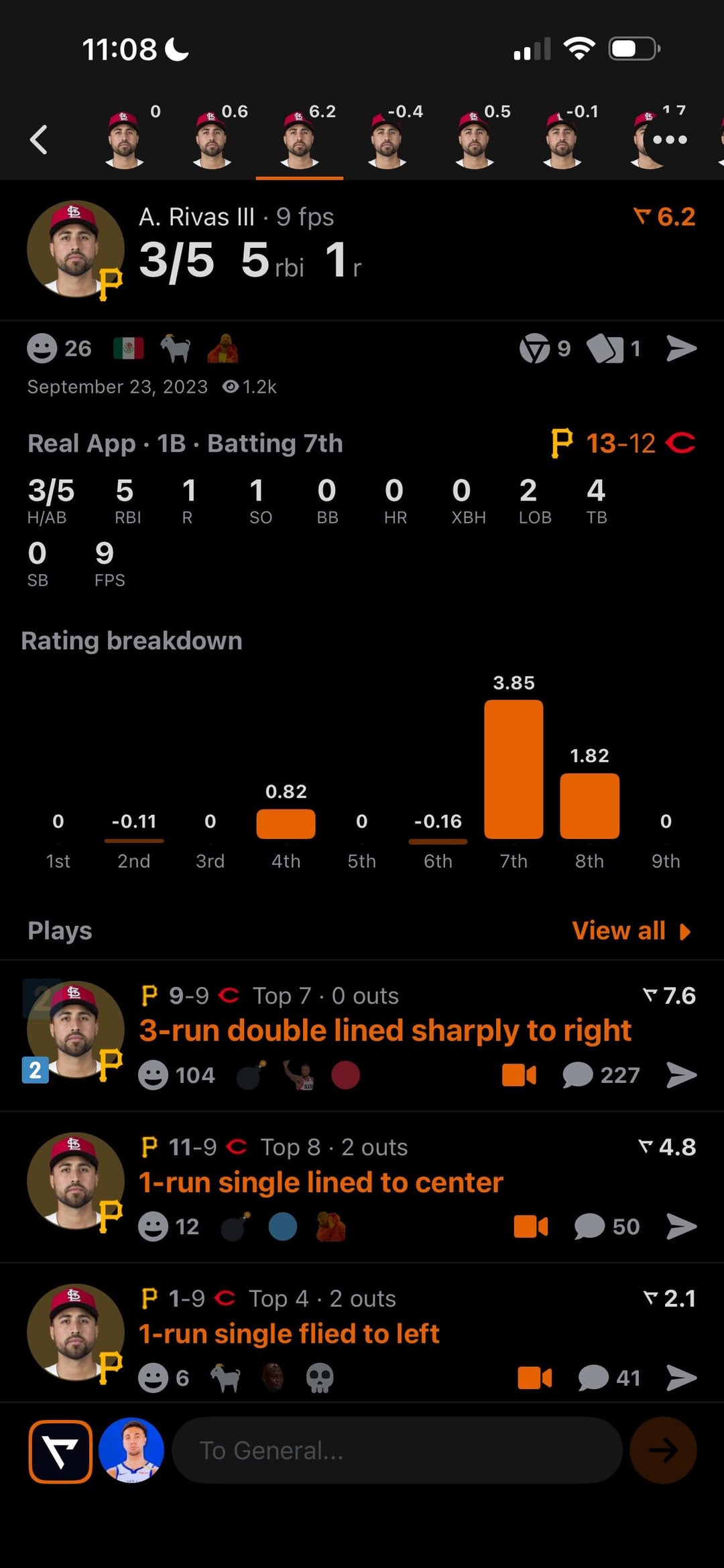The width and height of the screenshot is (724, 1568).
Task: Watch video of the 3-run double
Action: click(519, 1075)
